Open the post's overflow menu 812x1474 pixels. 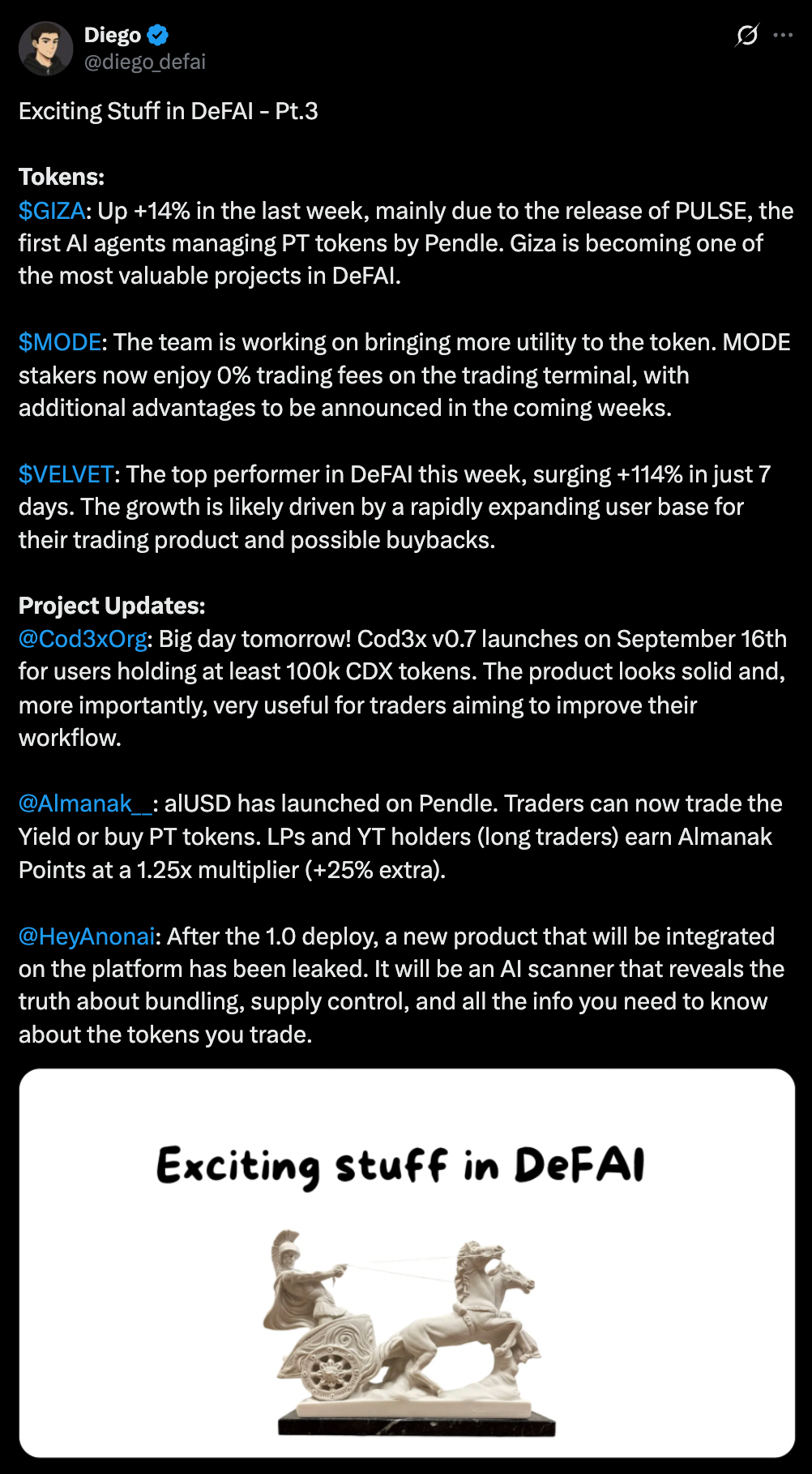(783, 36)
